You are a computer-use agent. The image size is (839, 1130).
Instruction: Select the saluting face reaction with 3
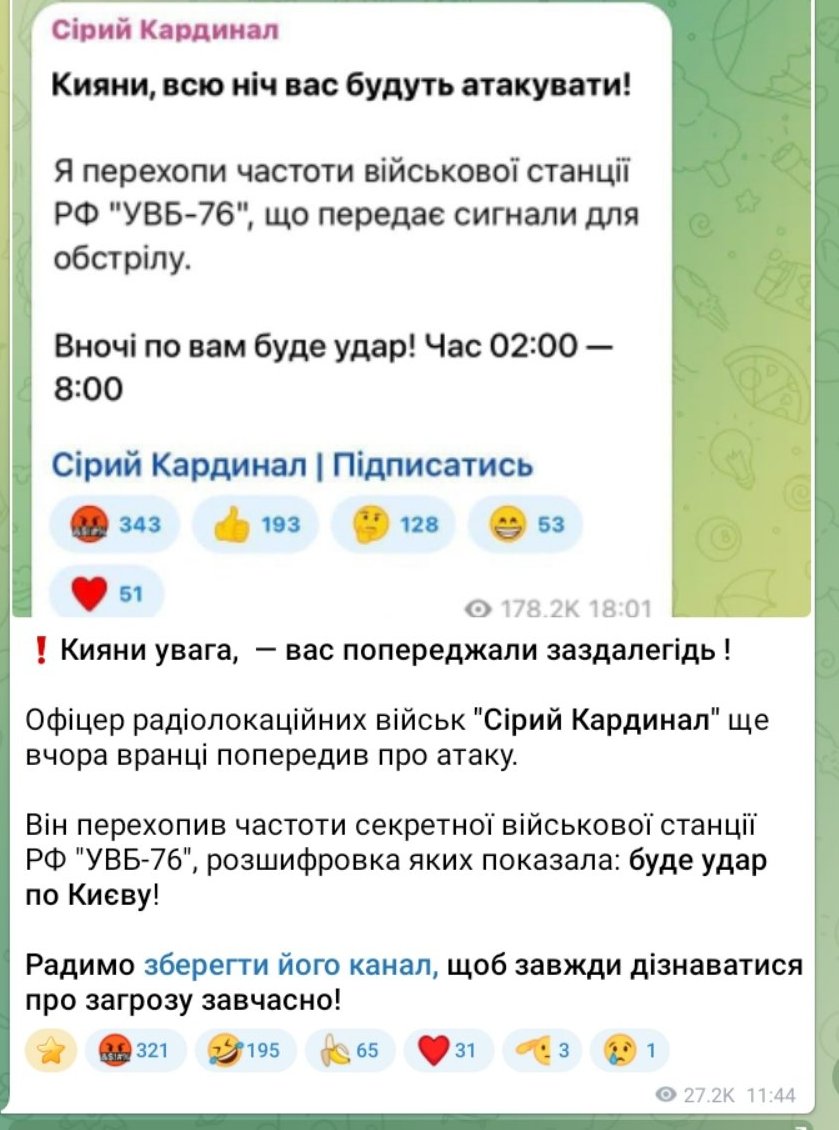542,1050
